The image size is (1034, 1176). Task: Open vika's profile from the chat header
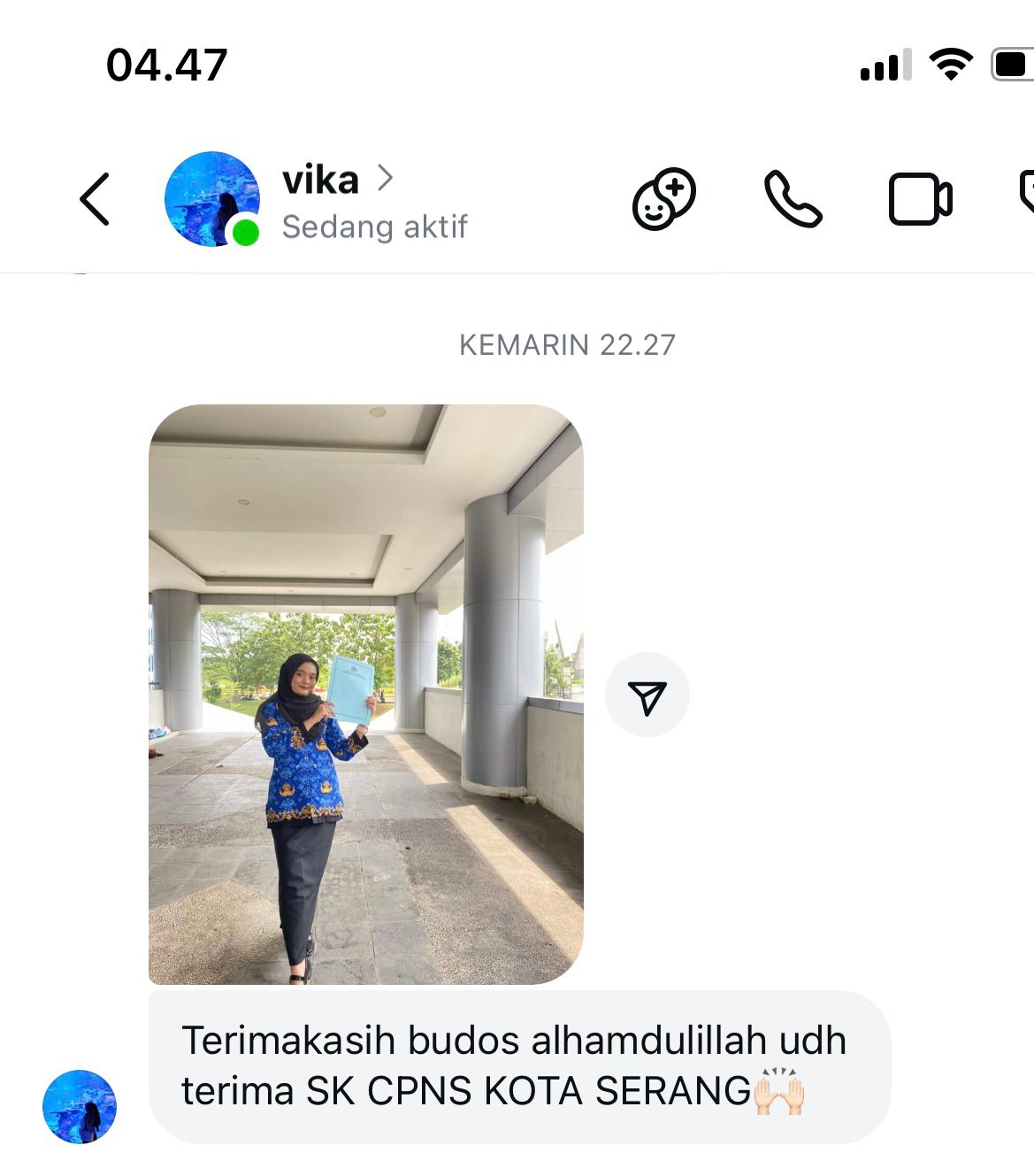(x=322, y=181)
